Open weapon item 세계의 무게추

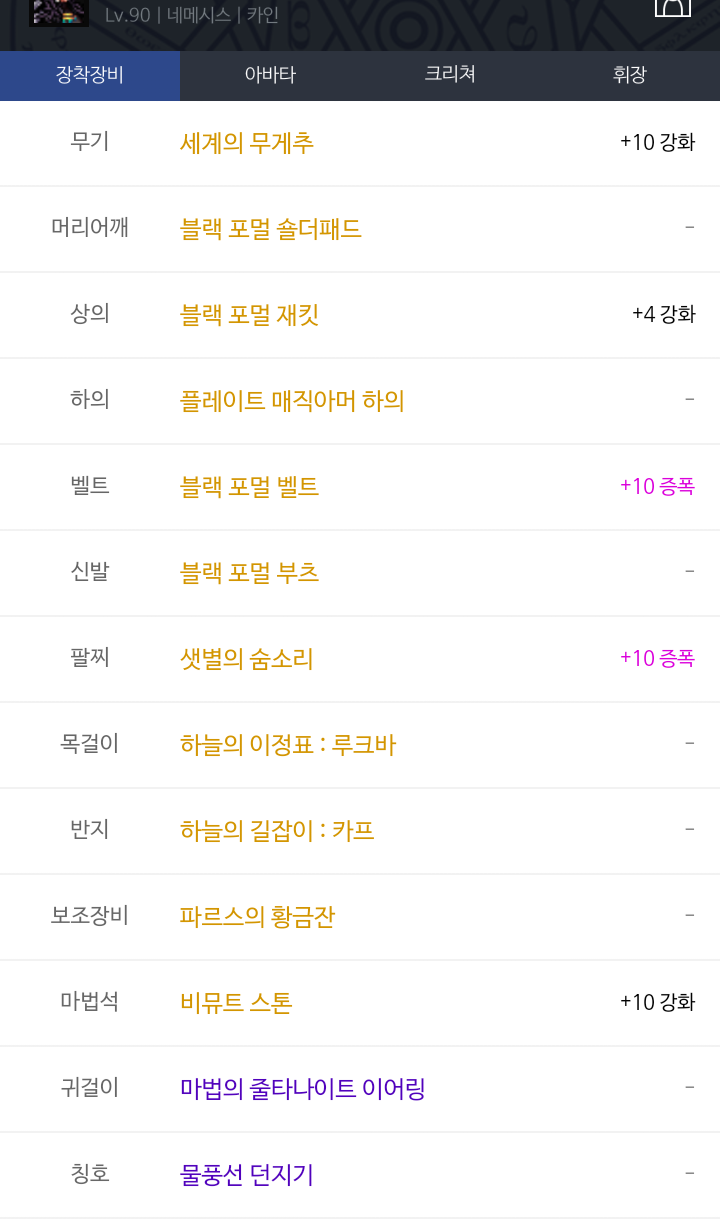[x=247, y=143]
